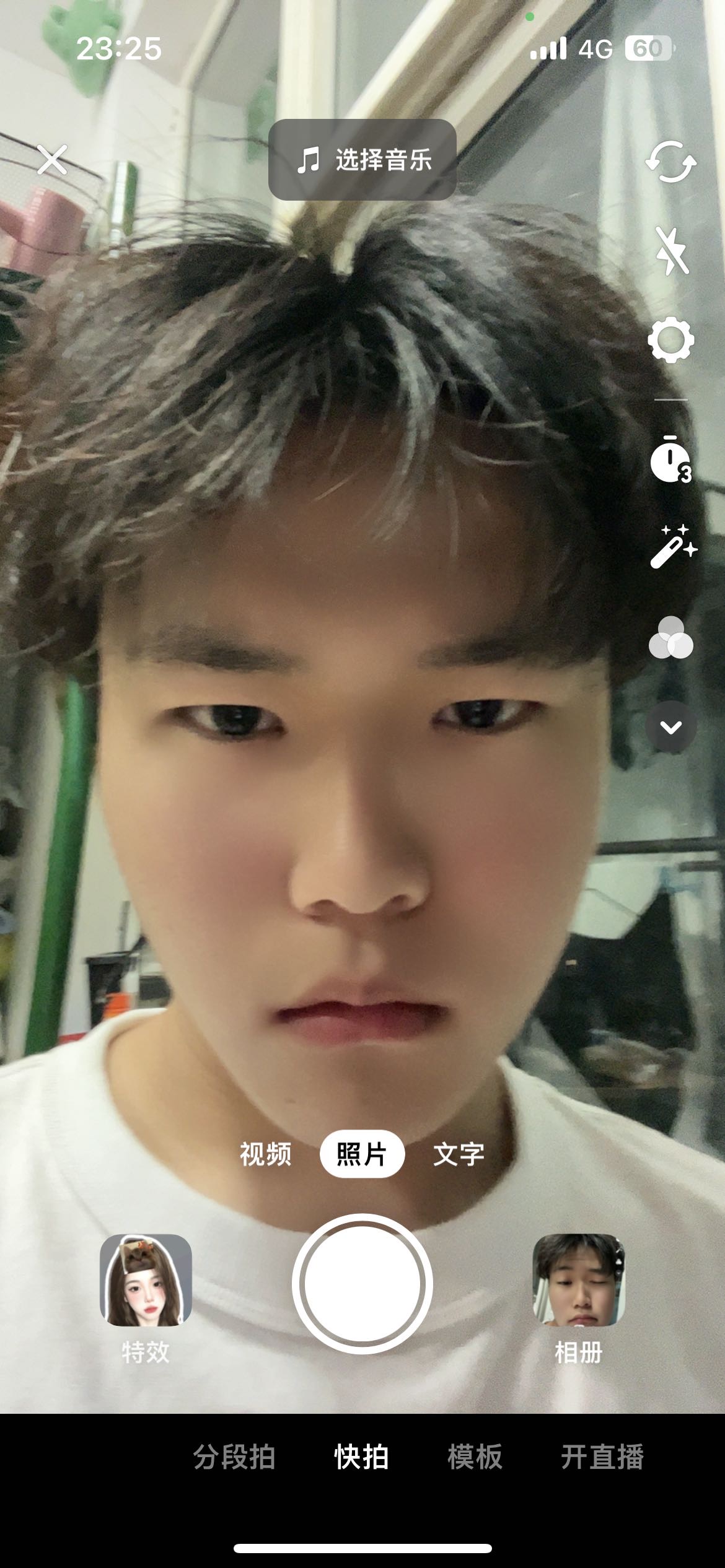Switch to 分段拍 tab

[234, 1457]
